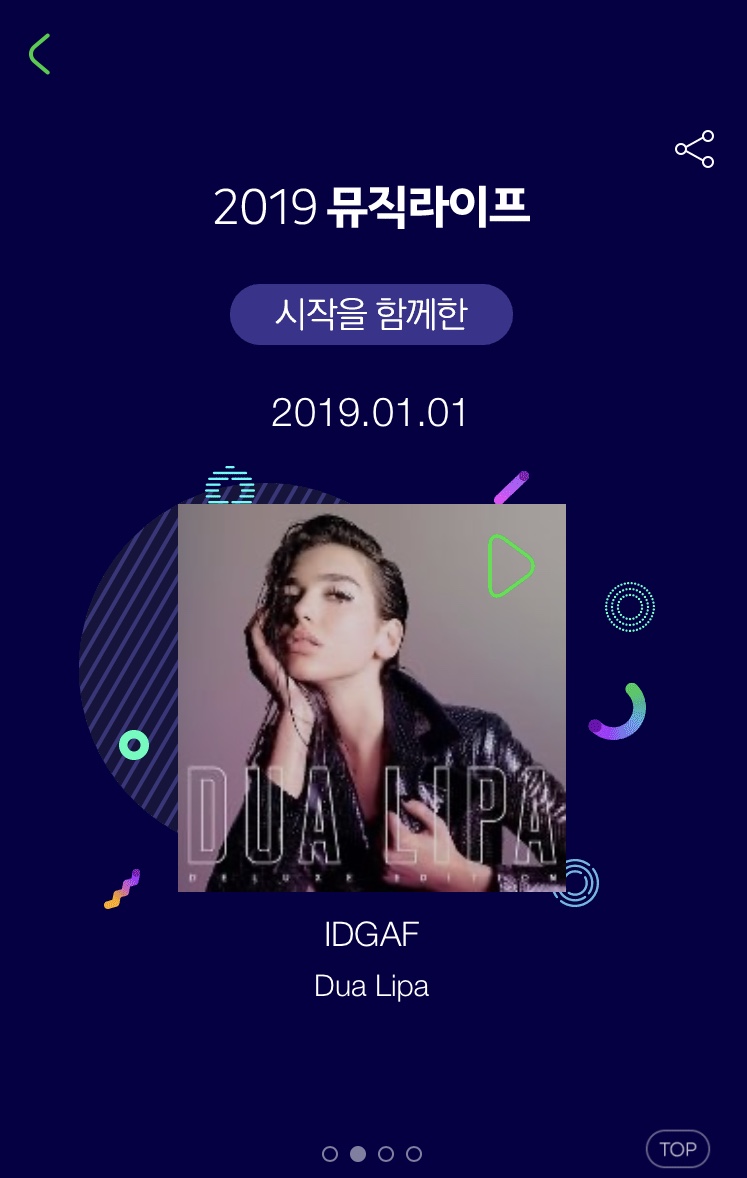Tap the date 2019.01.01 text
This screenshot has height=1178, width=747.
click(x=371, y=411)
